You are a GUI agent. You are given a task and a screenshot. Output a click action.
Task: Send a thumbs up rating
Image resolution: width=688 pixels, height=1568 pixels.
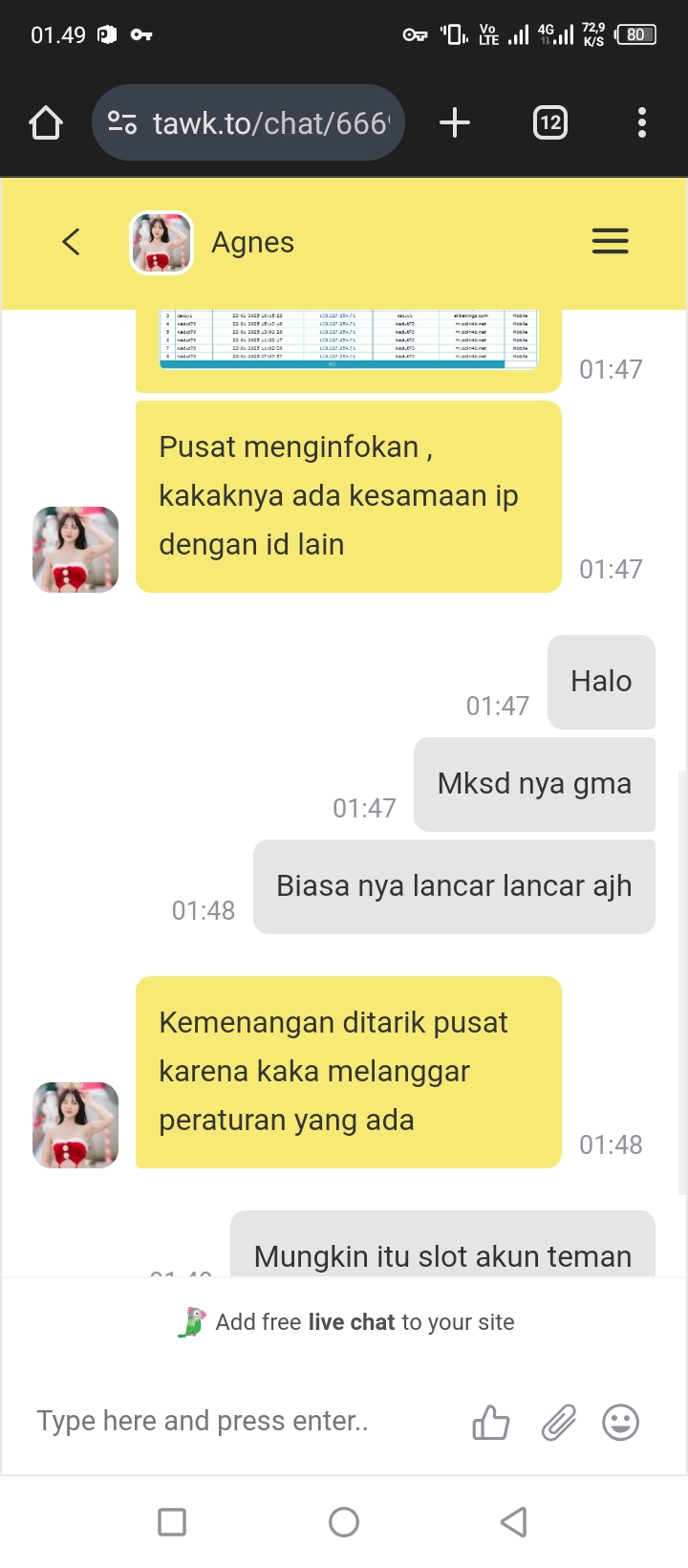click(491, 1422)
